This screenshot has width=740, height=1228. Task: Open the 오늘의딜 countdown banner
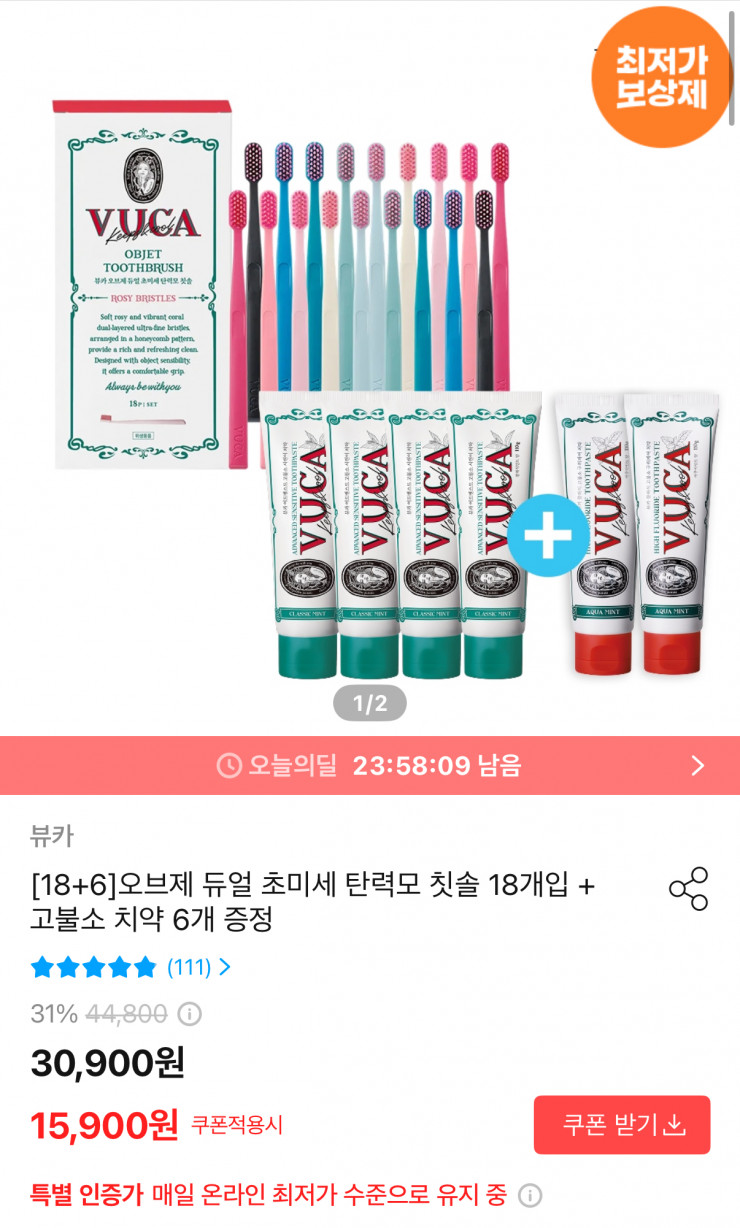pos(370,766)
